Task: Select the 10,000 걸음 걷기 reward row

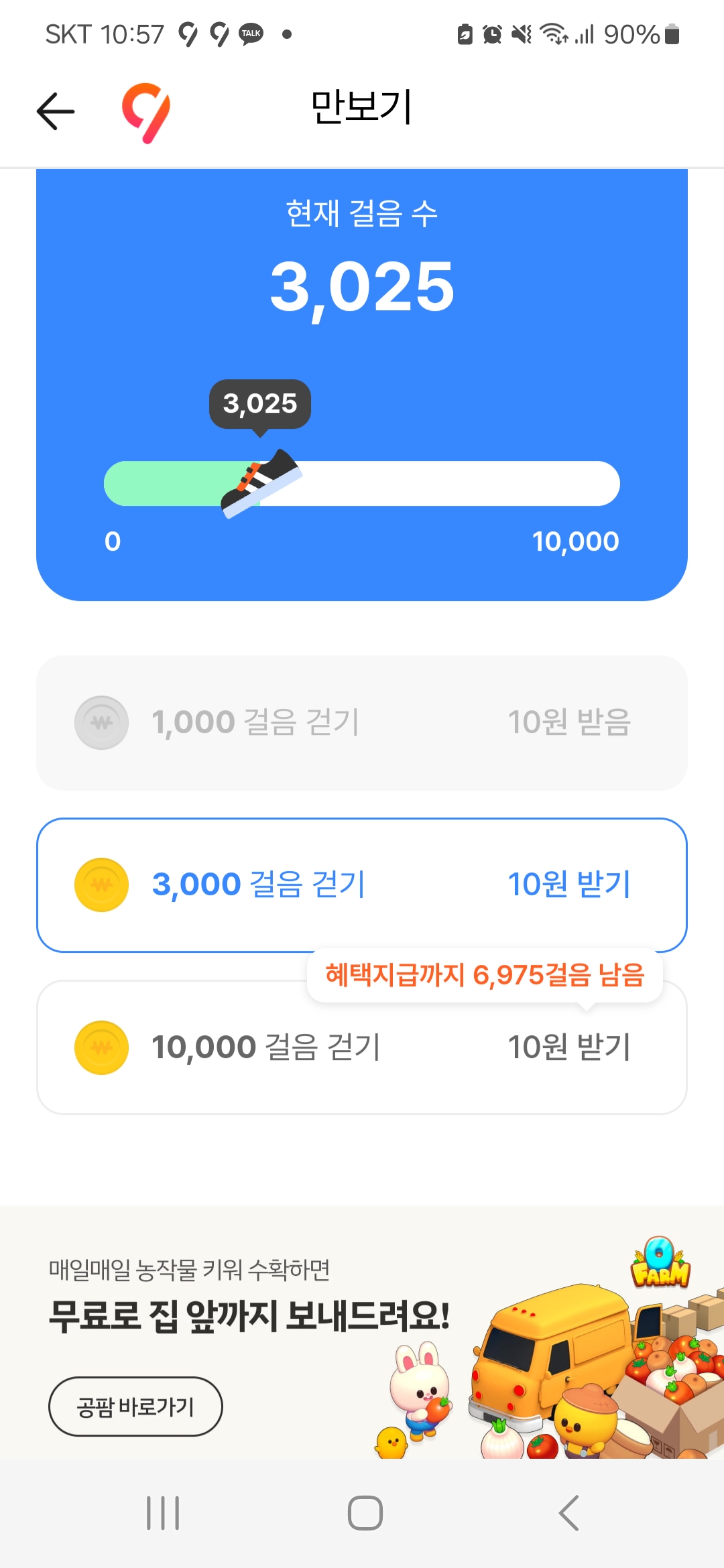Action: 362,1048
